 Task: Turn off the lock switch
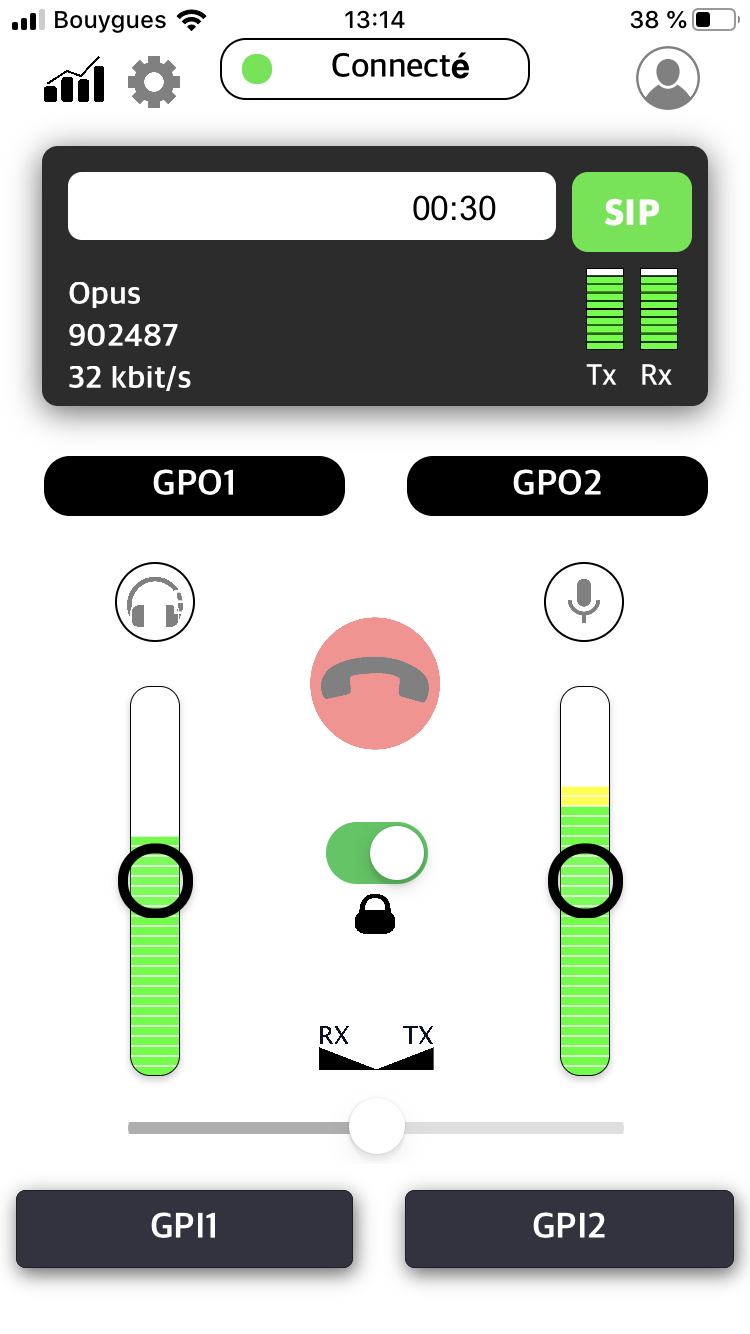[x=377, y=853]
